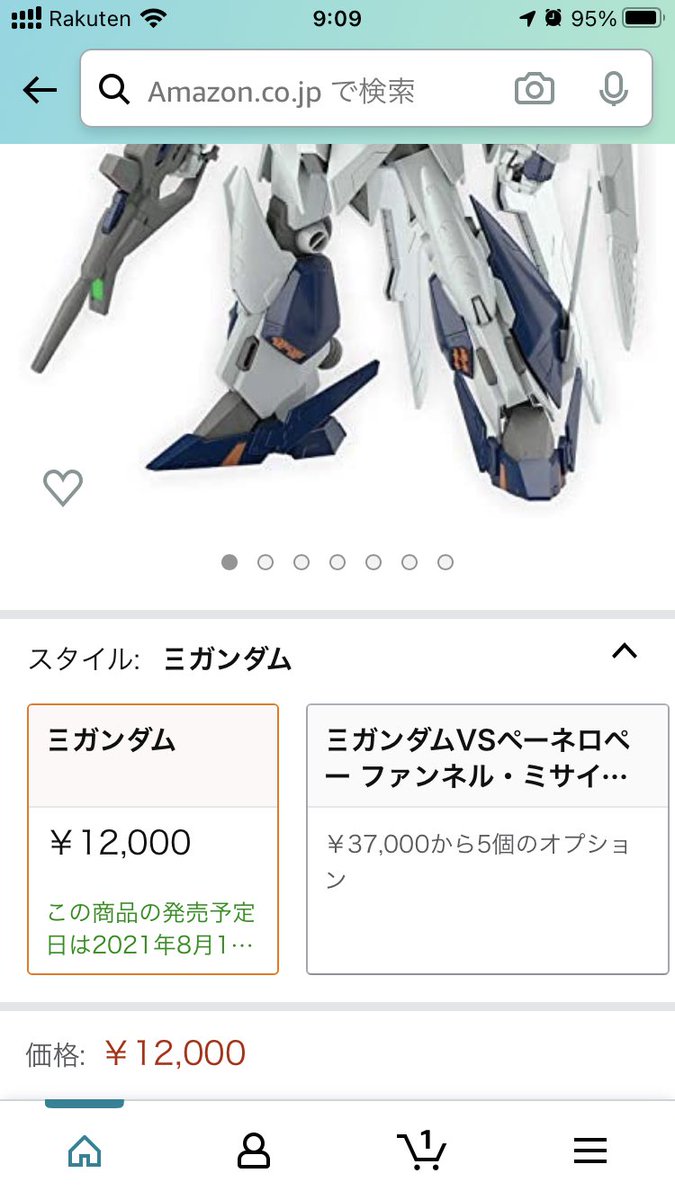Start voice search with the microphone
The width and height of the screenshot is (675, 1200).
(x=612, y=91)
